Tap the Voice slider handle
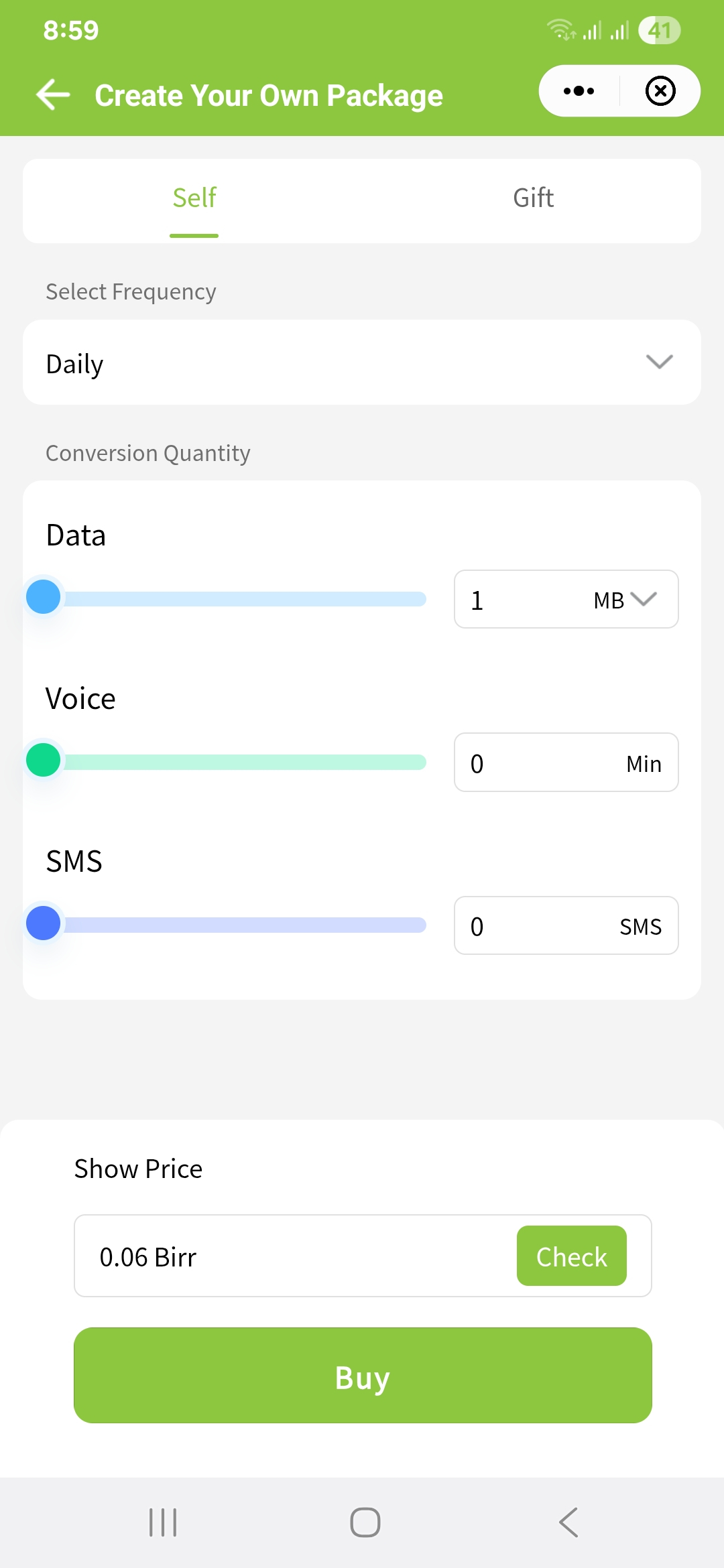Viewport: 724px width, 1568px height. click(44, 760)
